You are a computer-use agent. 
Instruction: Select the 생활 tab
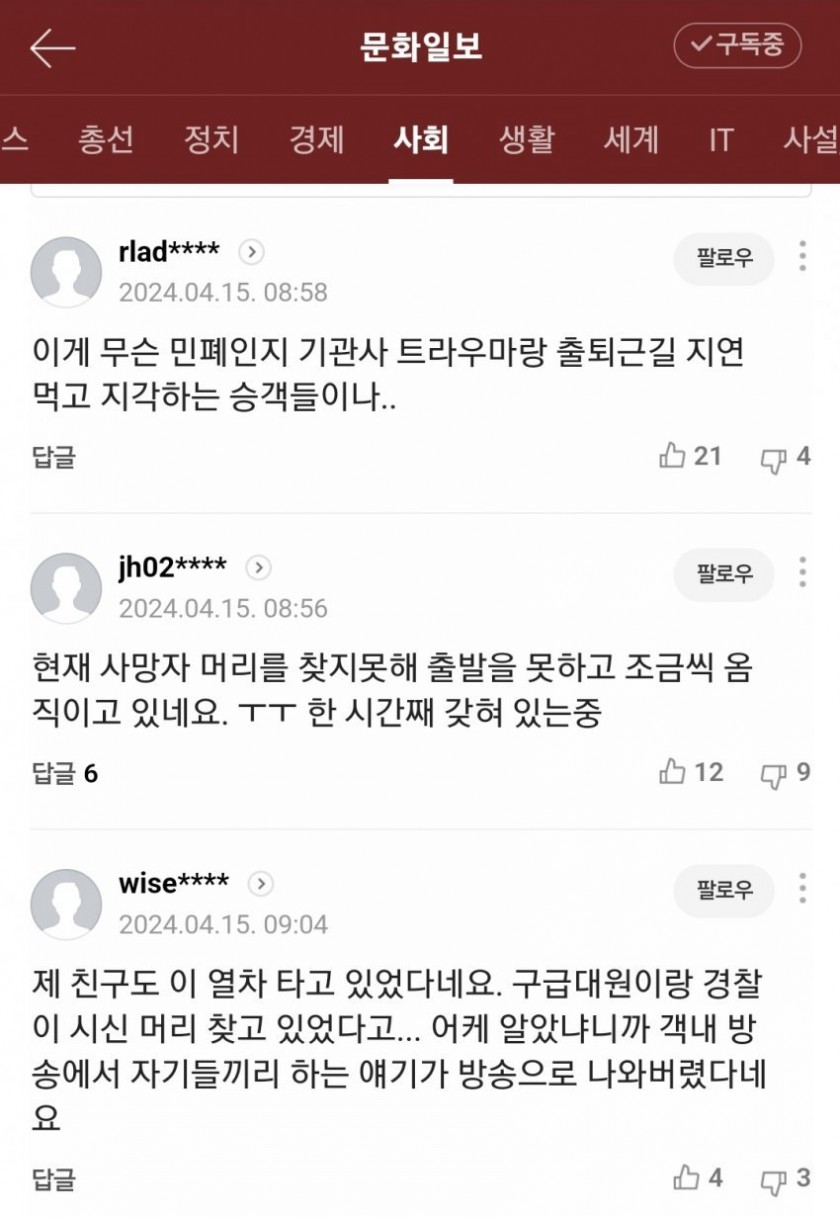click(526, 140)
